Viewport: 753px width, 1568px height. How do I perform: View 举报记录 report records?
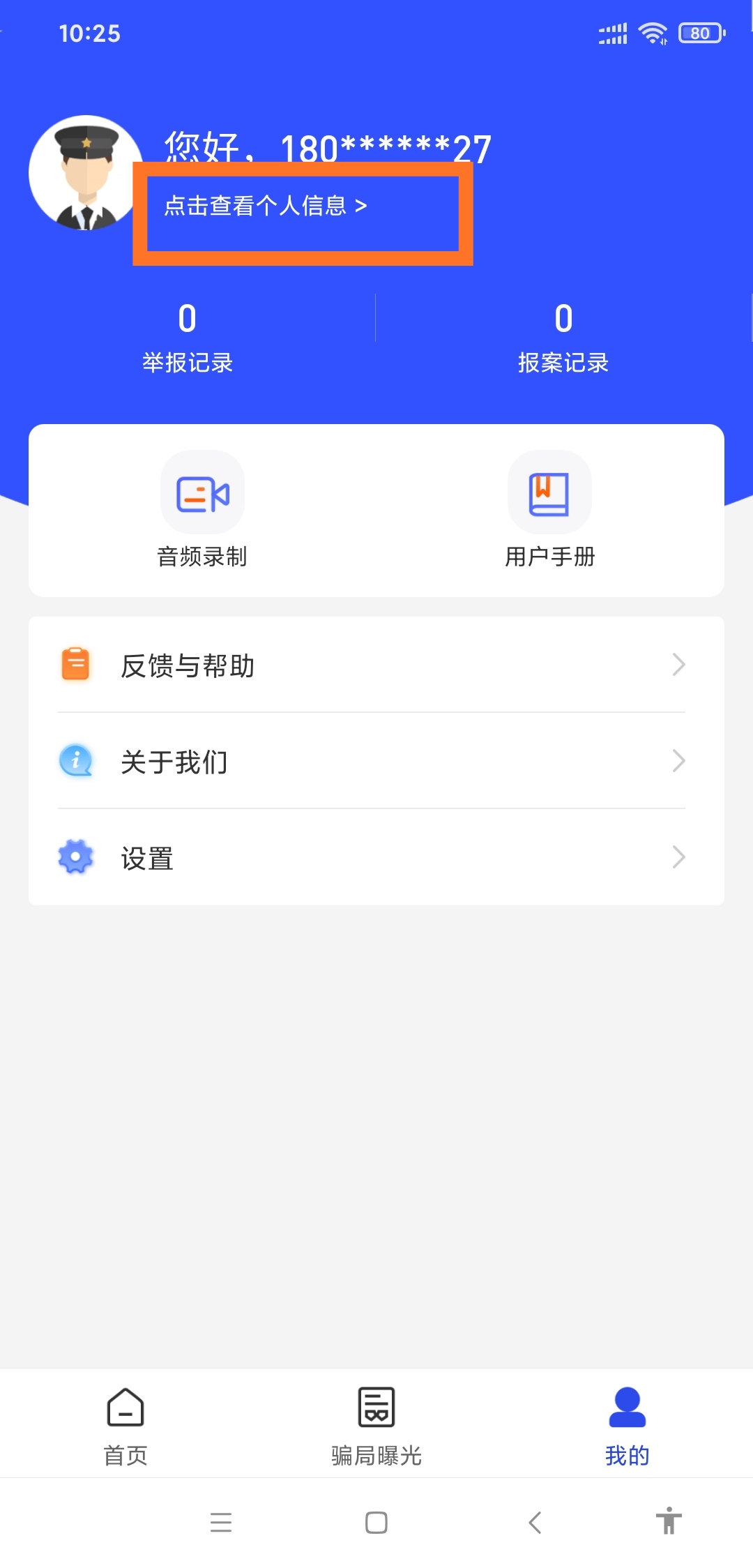(x=188, y=338)
